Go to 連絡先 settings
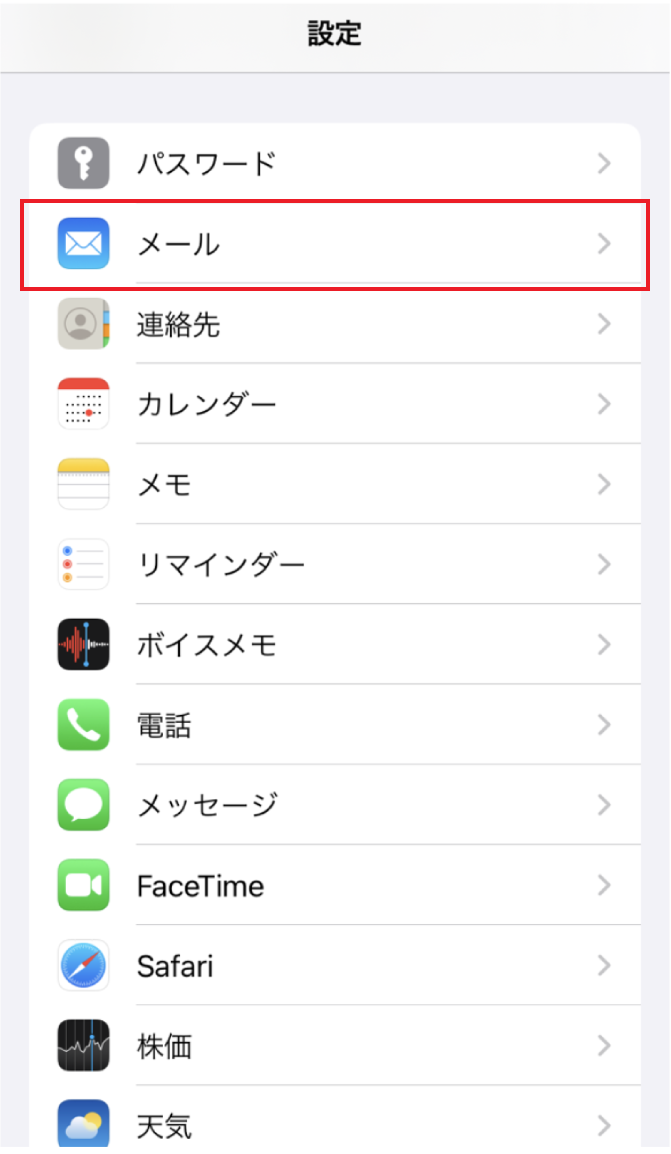671x1154 pixels. 335,324
